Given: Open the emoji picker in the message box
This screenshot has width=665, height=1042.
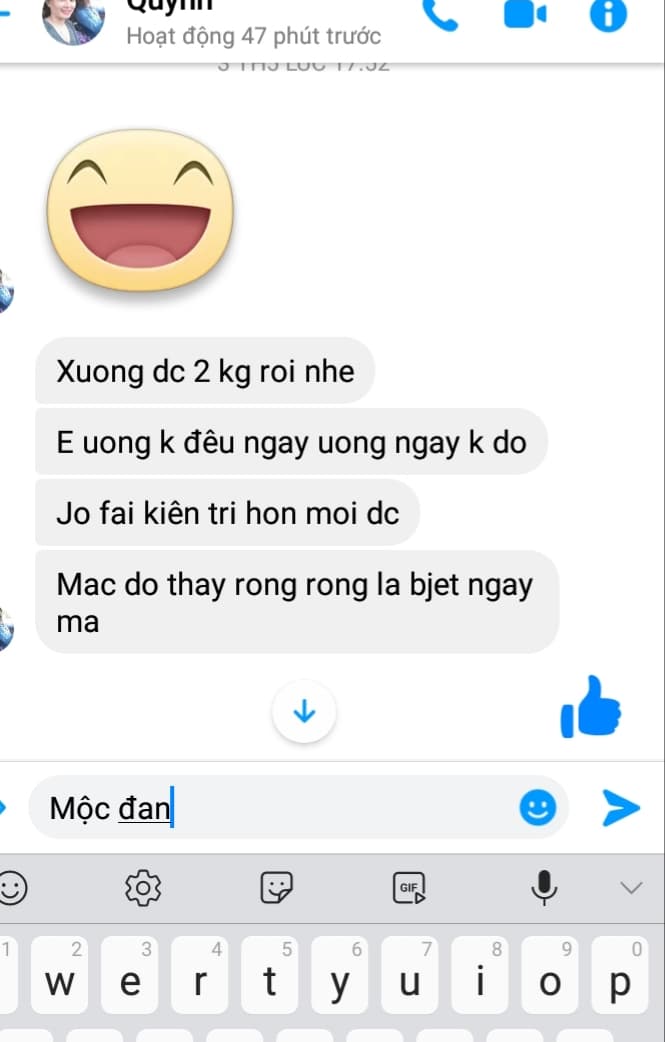Looking at the screenshot, I should coord(538,807).
